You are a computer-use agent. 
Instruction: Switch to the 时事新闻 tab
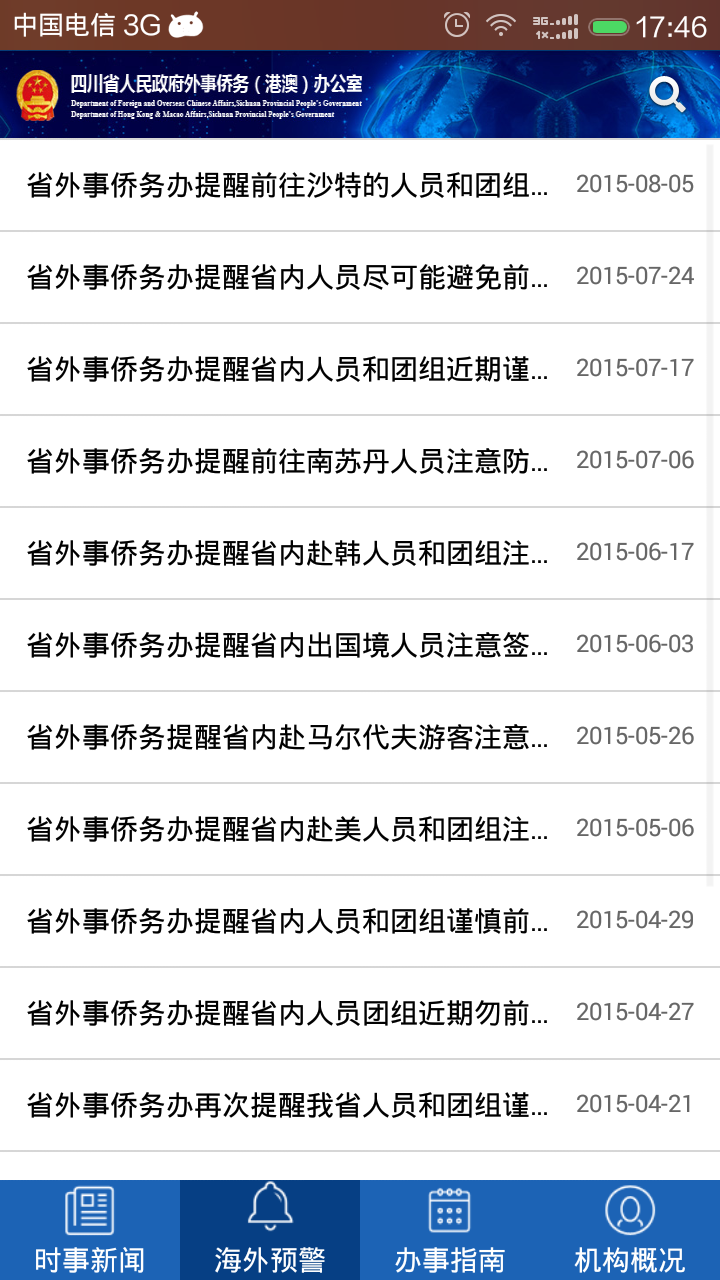tap(90, 1229)
